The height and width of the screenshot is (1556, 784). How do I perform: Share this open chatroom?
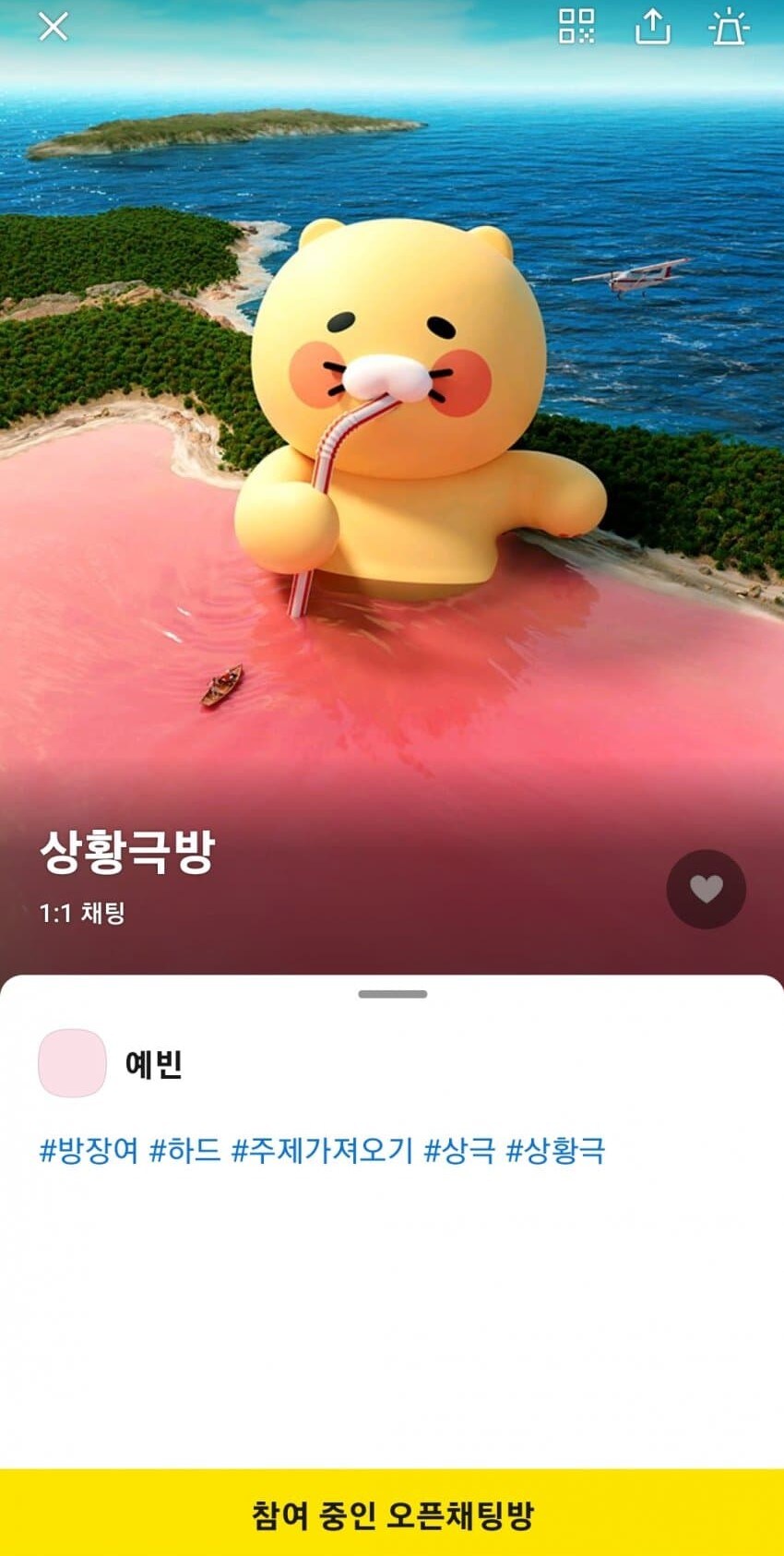click(x=652, y=27)
